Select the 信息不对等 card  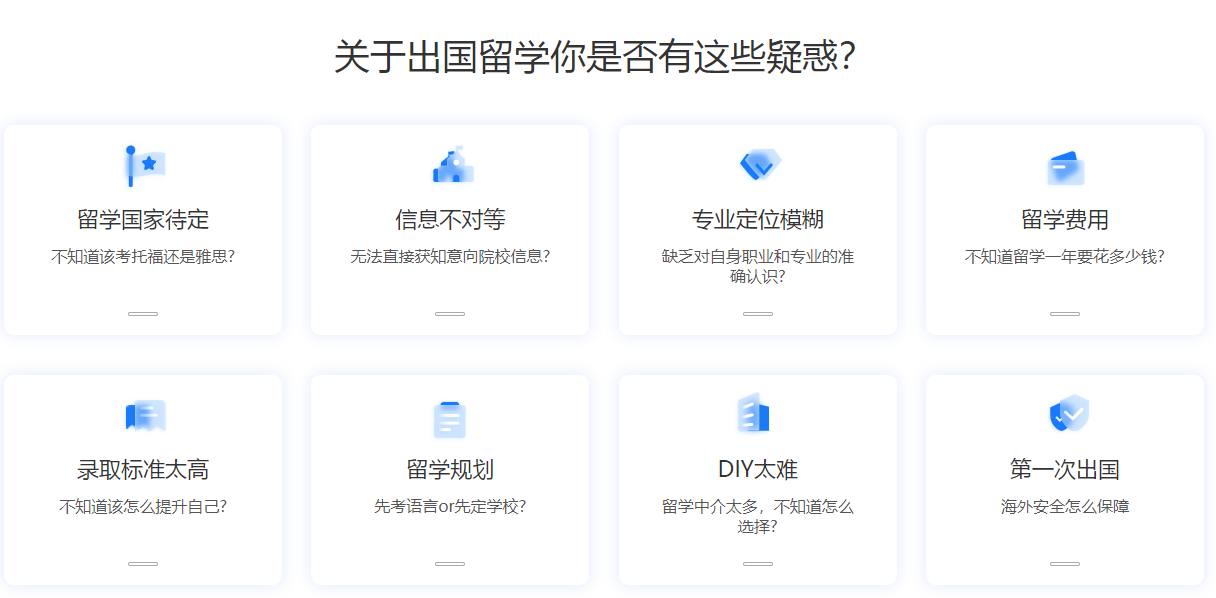[x=450, y=229]
